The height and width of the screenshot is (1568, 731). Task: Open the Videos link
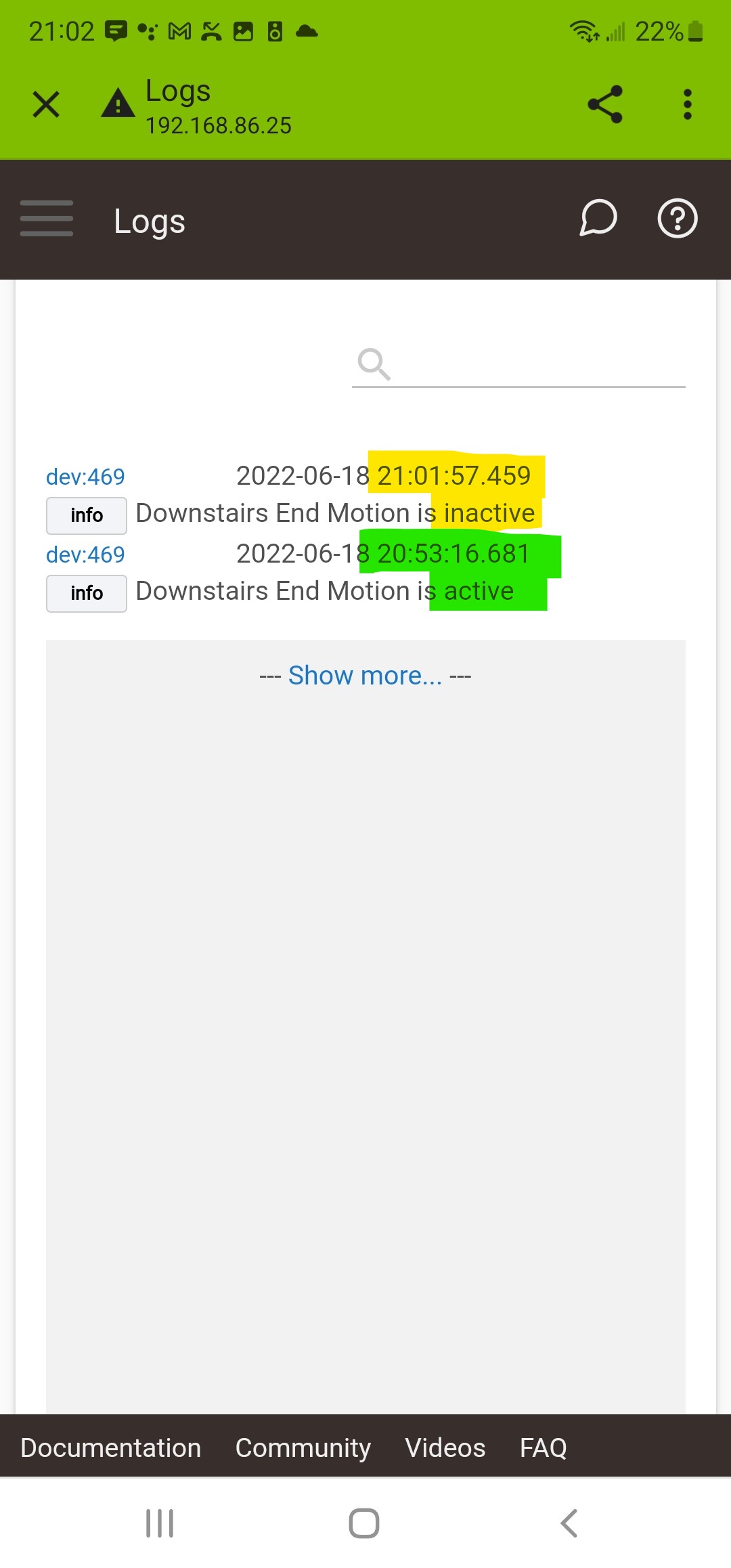[445, 1447]
